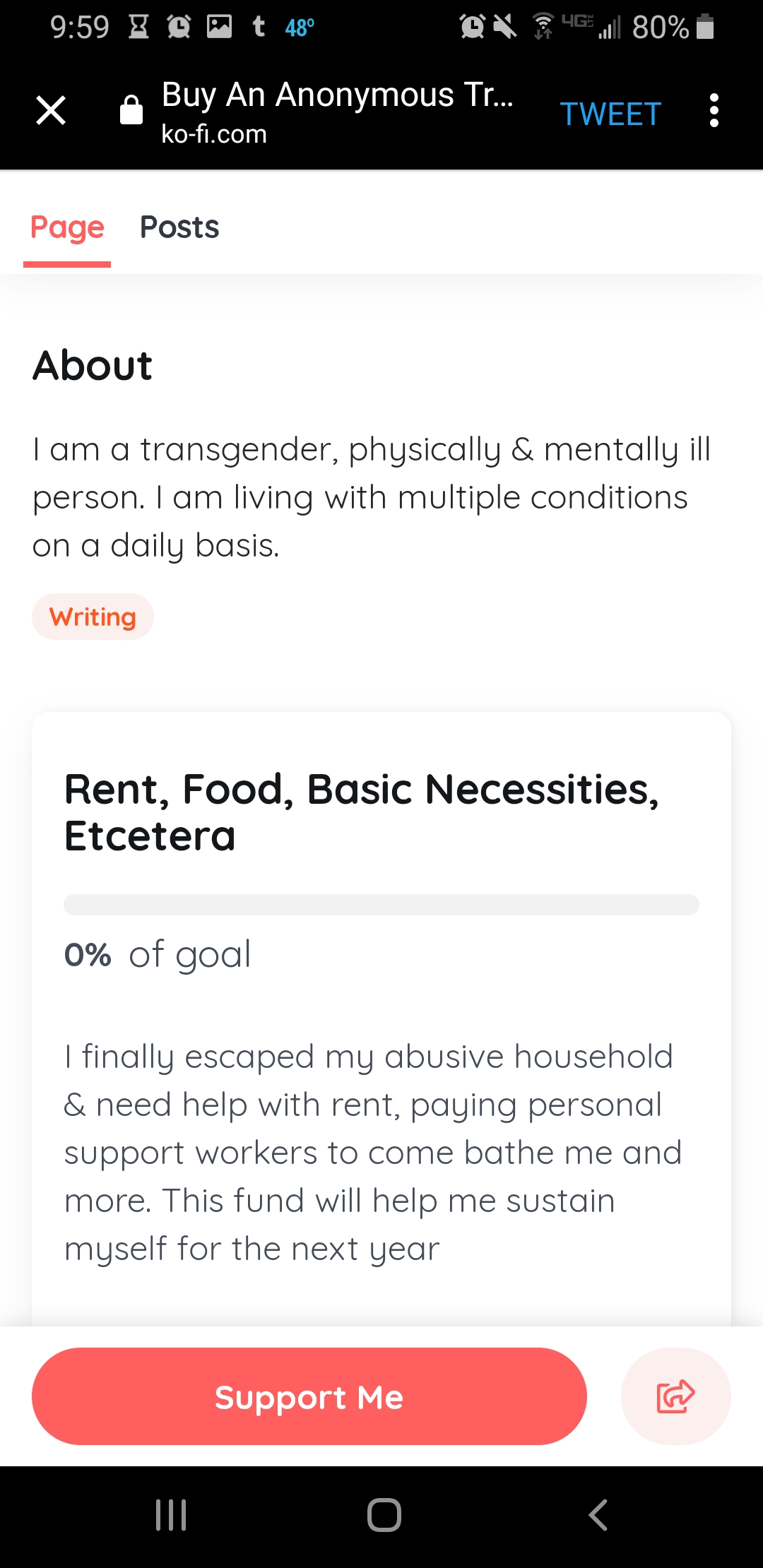Open the browser overflow menu
This screenshot has height=1568, width=763.
[x=714, y=111]
